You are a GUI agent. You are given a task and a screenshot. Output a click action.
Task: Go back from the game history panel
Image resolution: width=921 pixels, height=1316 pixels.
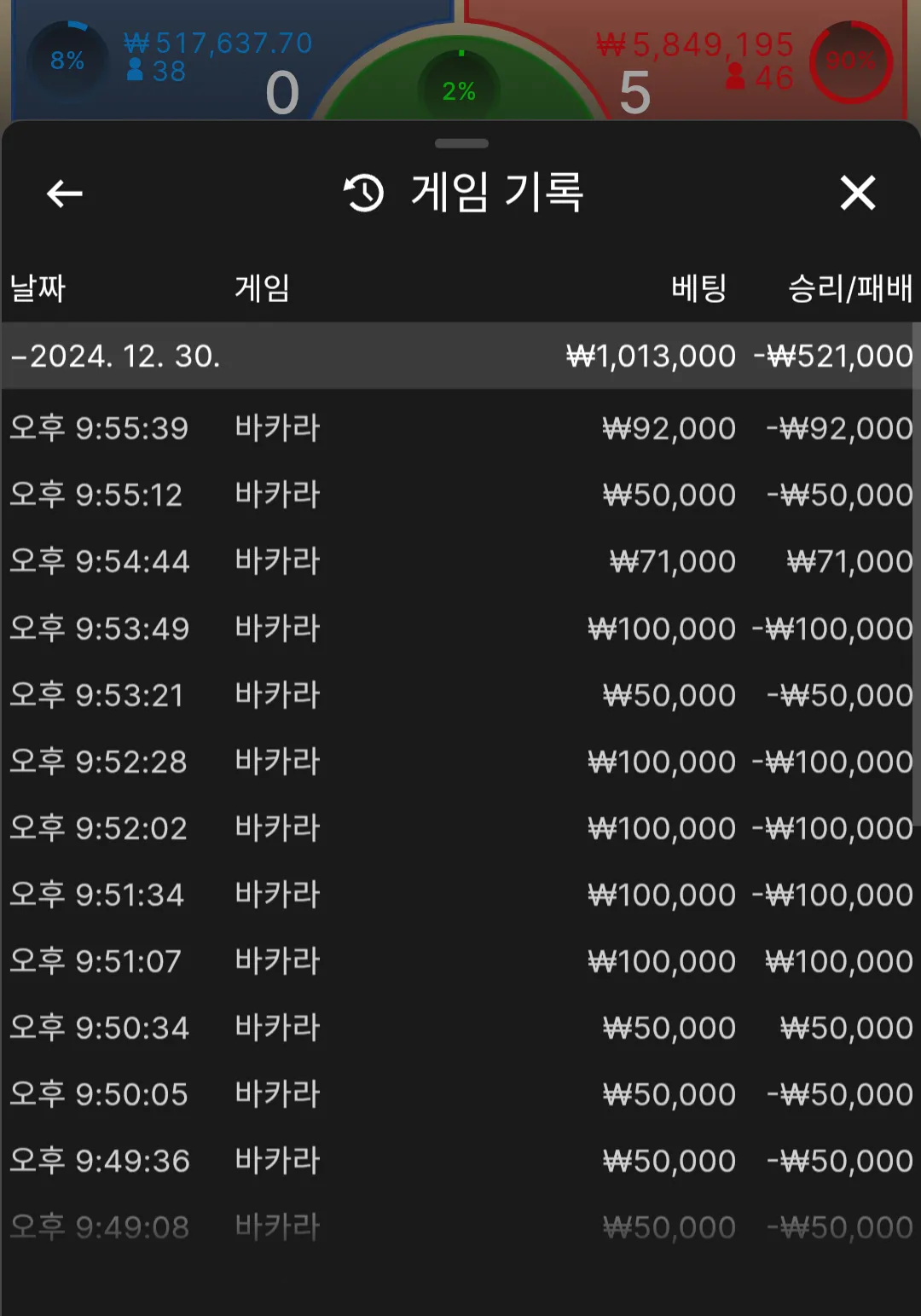coord(65,194)
